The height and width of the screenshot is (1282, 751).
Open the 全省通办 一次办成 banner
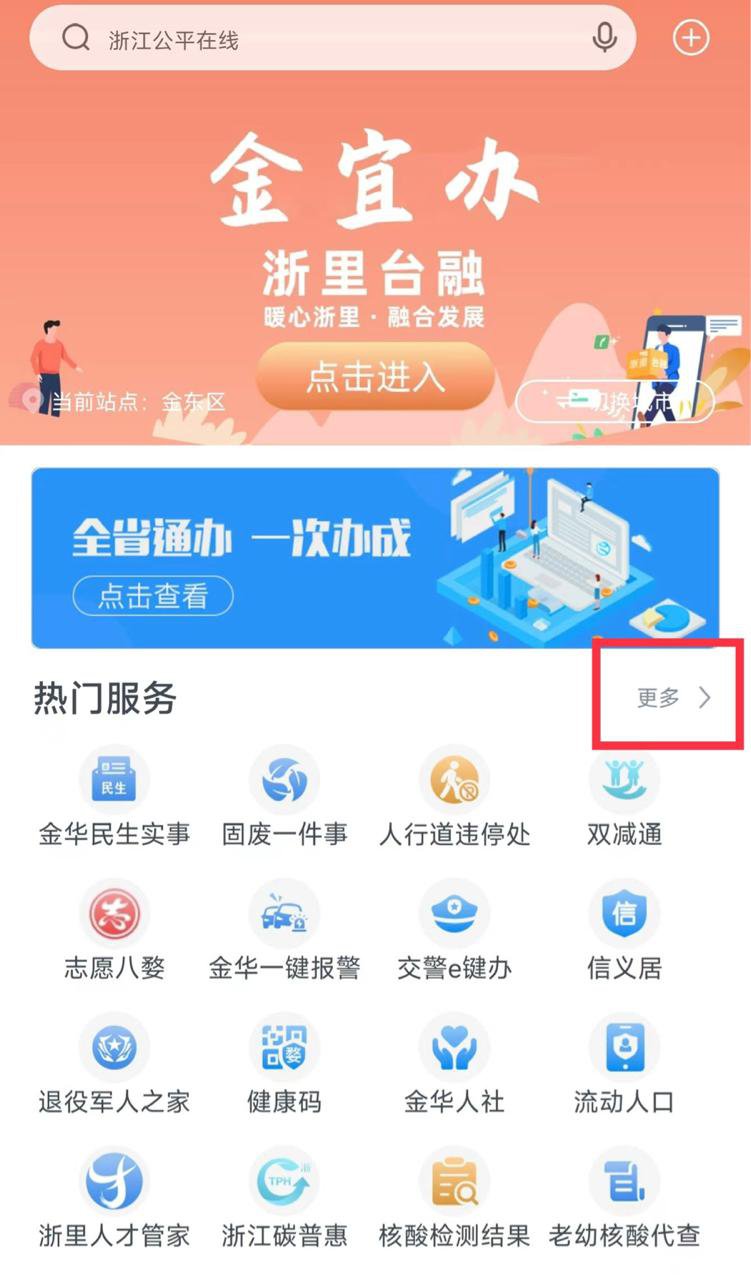(x=375, y=558)
